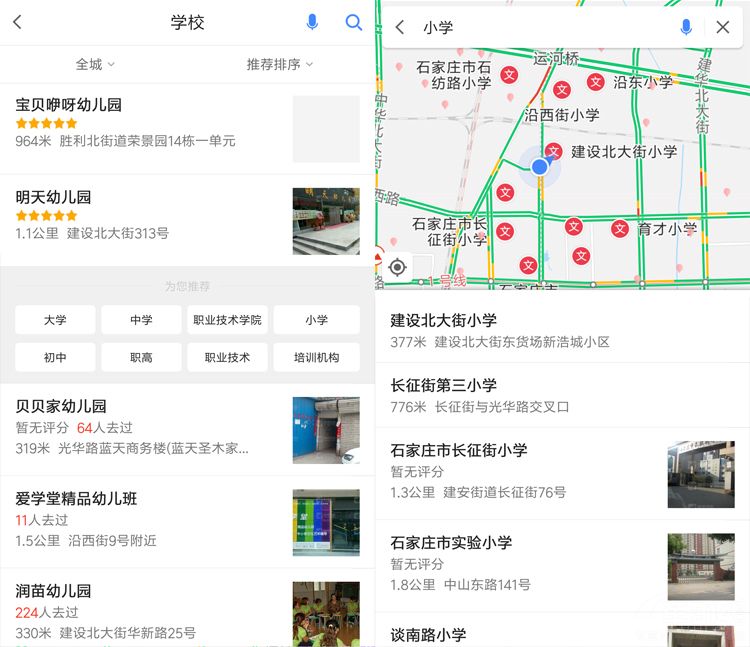
Task: Tap the 职业技术学院 chip
Action: click(x=226, y=320)
